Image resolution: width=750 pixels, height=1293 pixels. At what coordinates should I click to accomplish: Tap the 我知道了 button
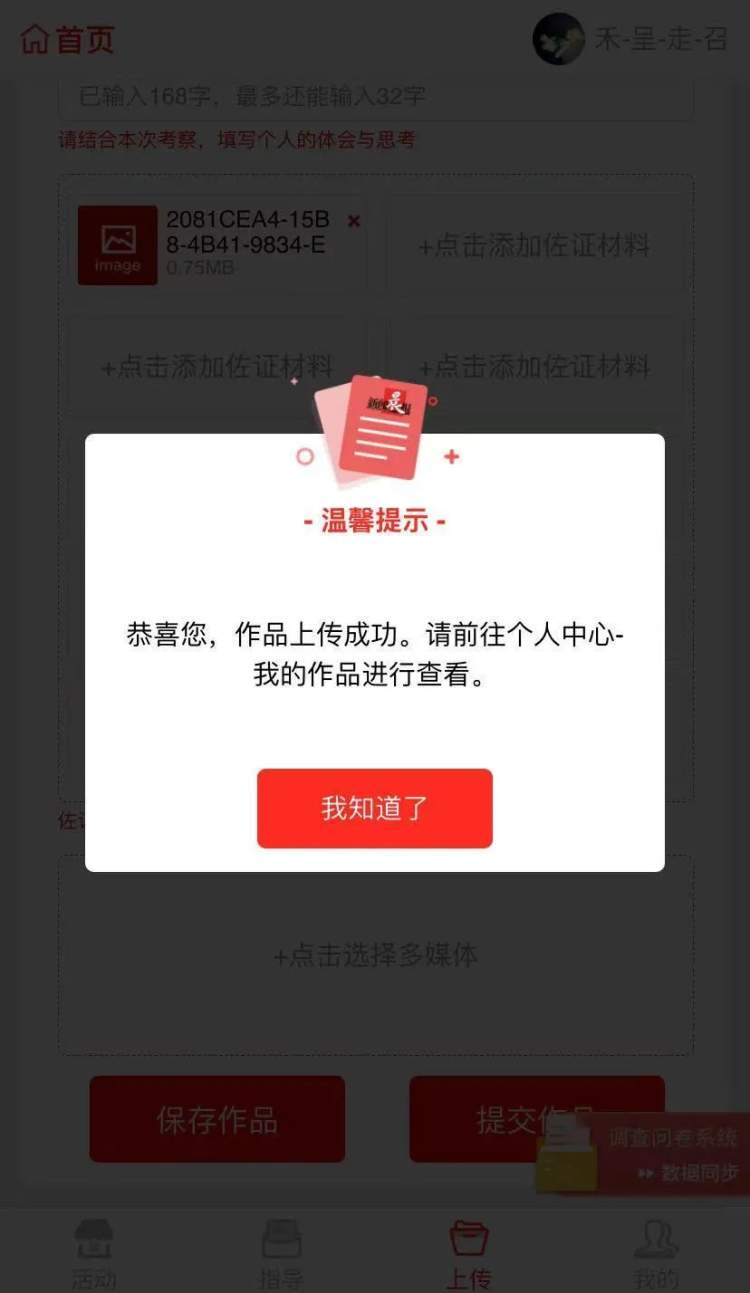pos(374,808)
